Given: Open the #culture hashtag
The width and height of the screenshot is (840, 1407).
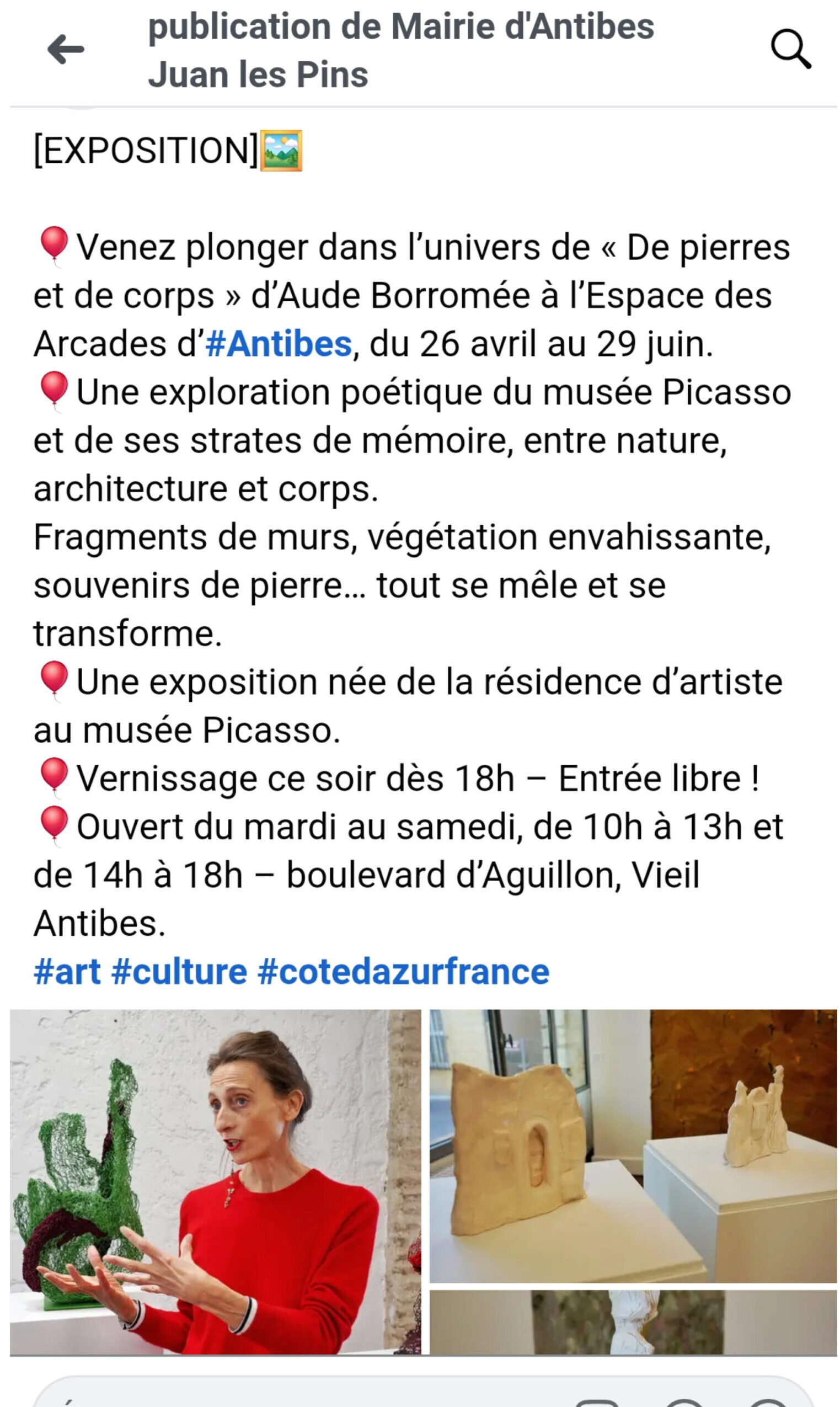Looking at the screenshot, I should coord(179,972).
